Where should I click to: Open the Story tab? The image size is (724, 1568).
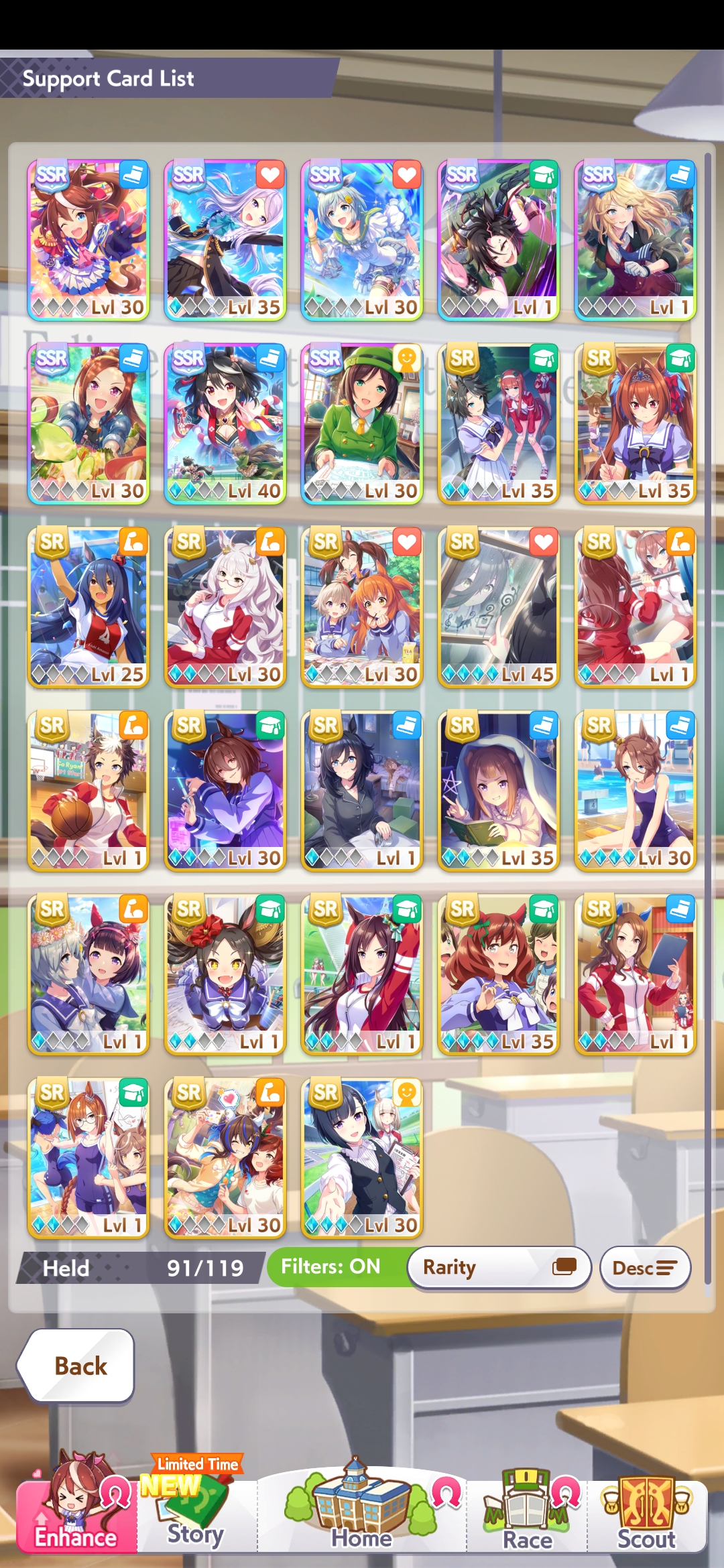pyautogui.click(x=195, y=1514)
